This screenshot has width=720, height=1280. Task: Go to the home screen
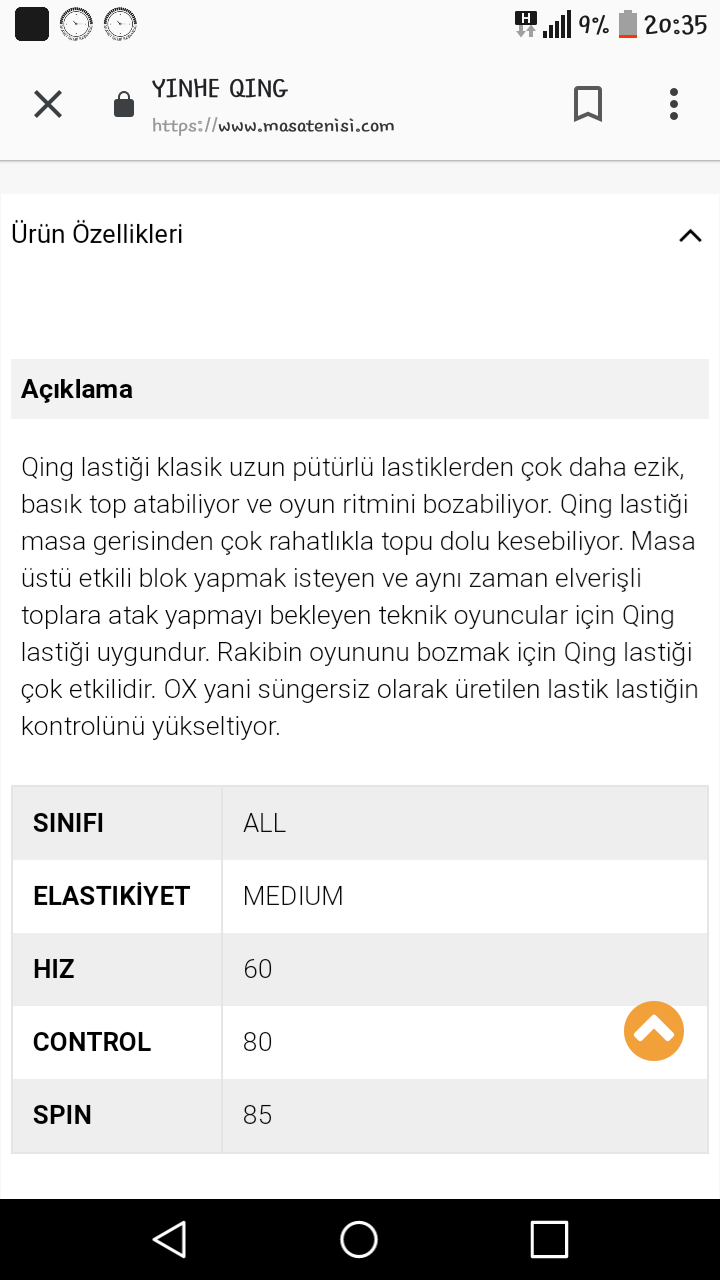[359, 1239]
